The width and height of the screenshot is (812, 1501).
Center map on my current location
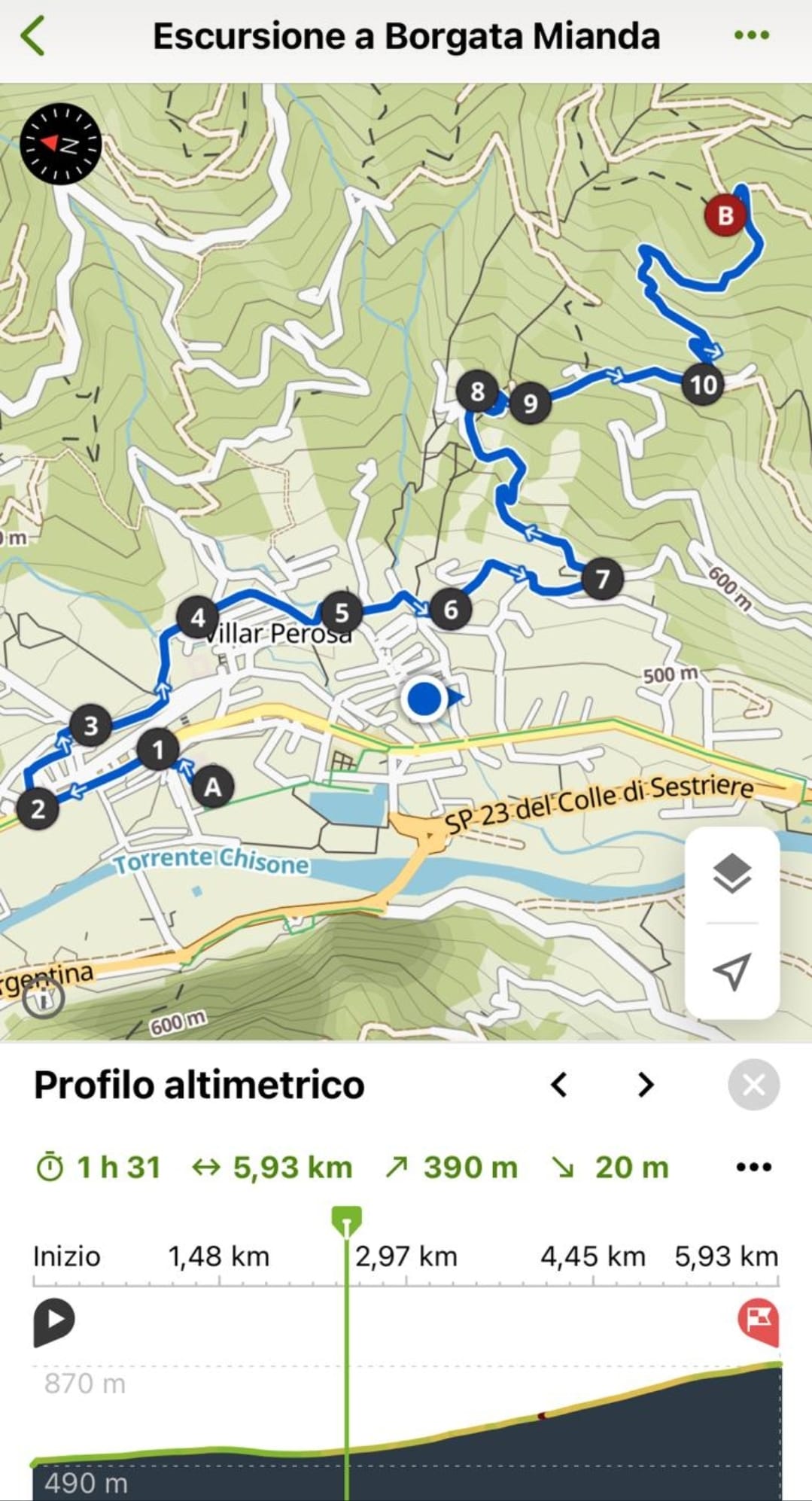(x=731, y=971)
